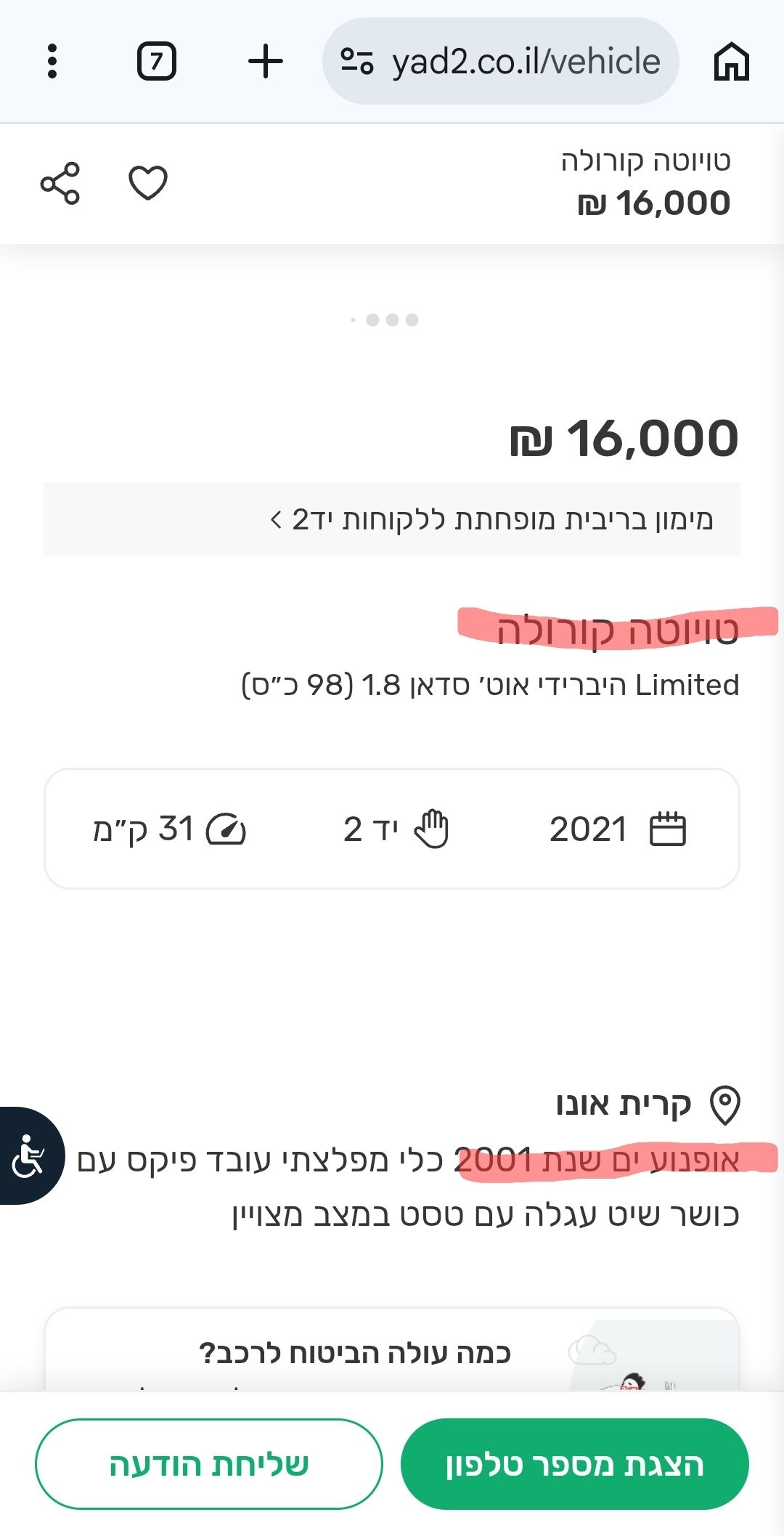Tap הצגת מספר טלפון to show the seller's phone
This screenshot has width=784, height=1536.
pos(574,1464)
